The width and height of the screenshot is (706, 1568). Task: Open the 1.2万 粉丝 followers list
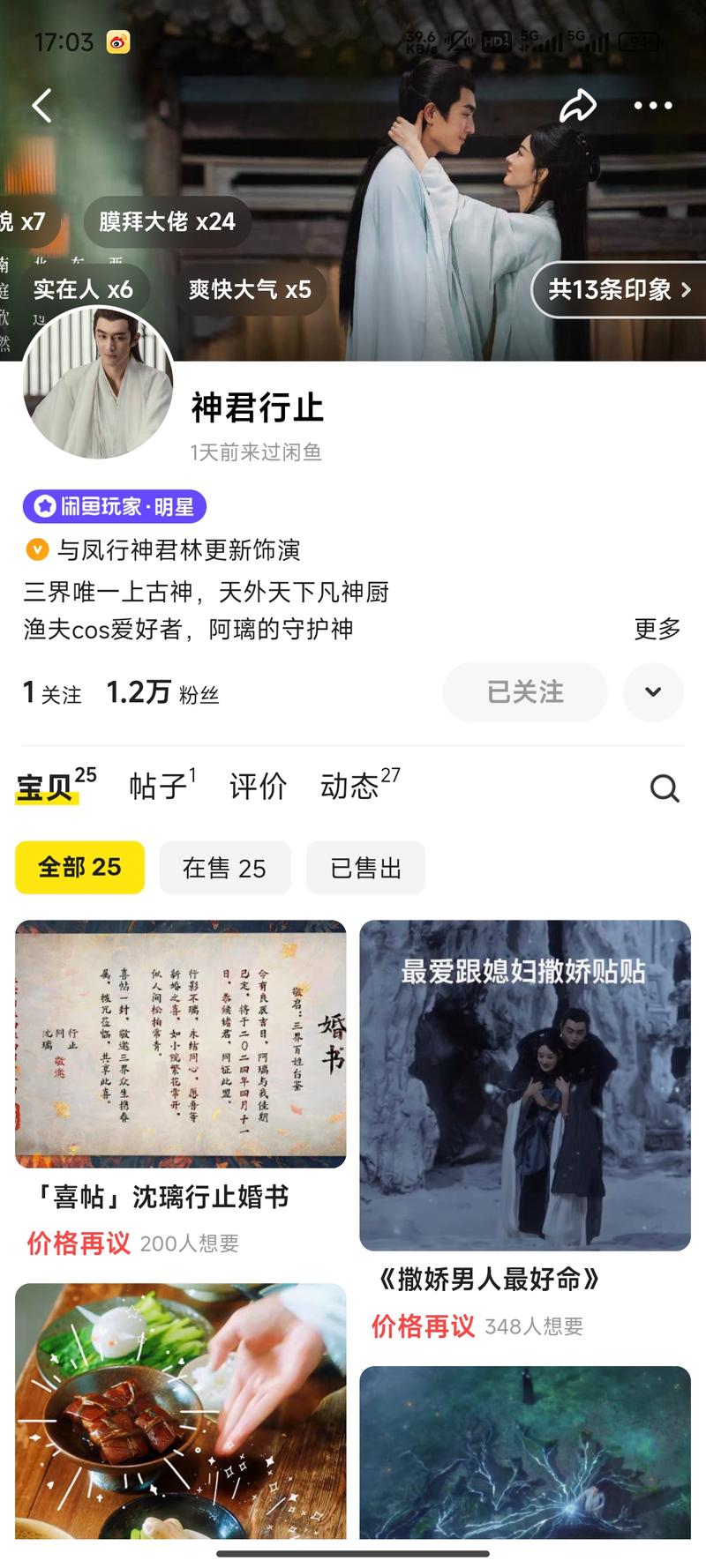coord(162,693)
